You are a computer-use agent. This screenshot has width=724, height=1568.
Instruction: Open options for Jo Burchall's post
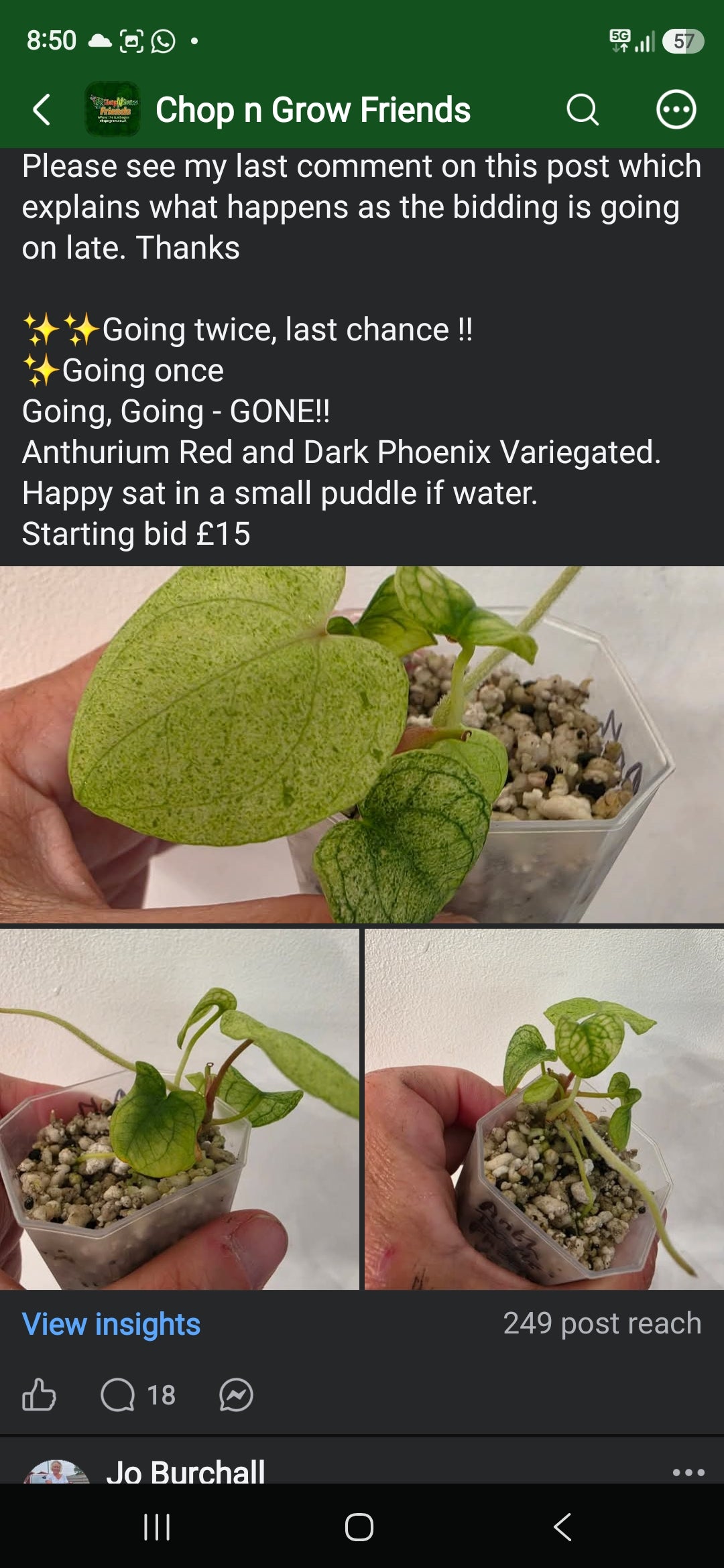point(688,1472)
